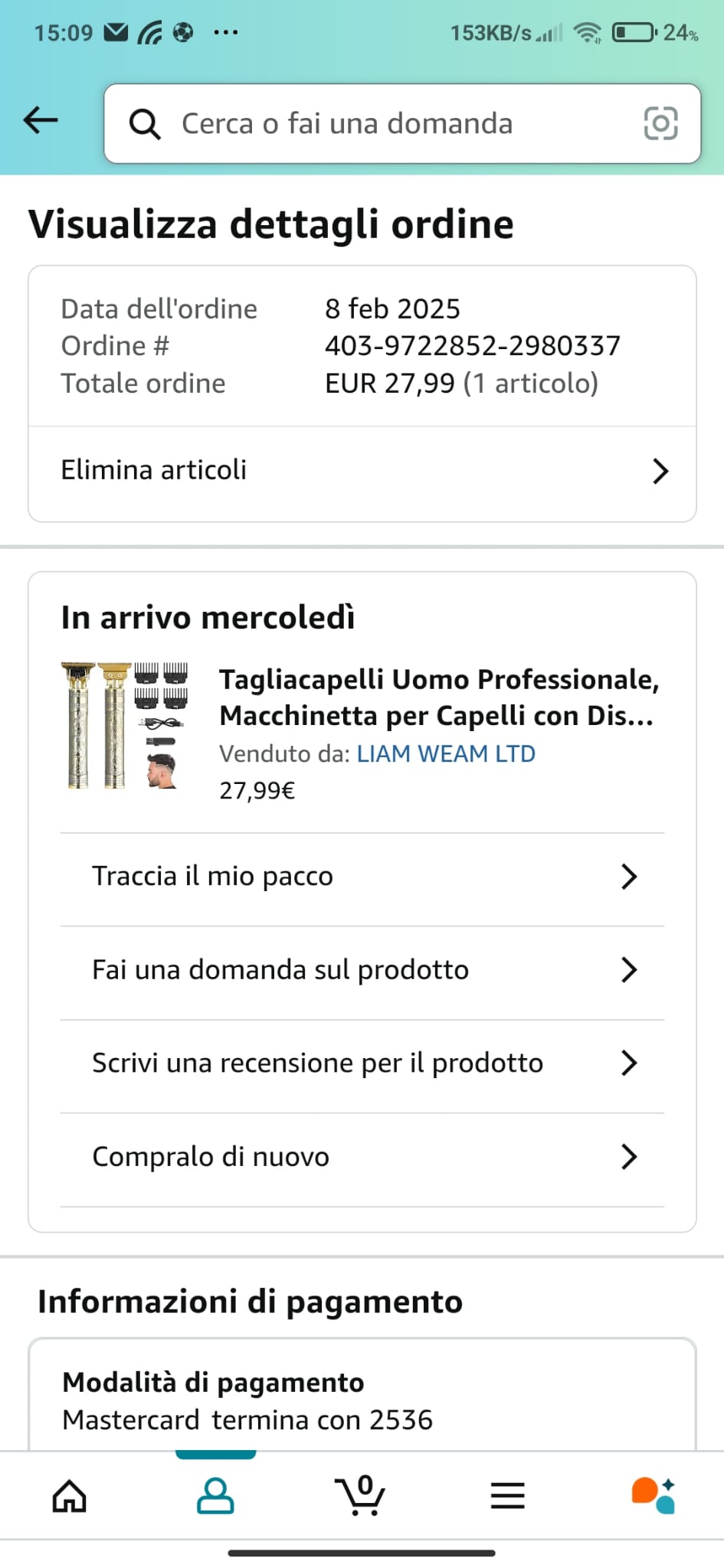The width and height of the screenshot is (724, 1568).
Task: Open the hamburger menu tab
Action: (507, 1495)
